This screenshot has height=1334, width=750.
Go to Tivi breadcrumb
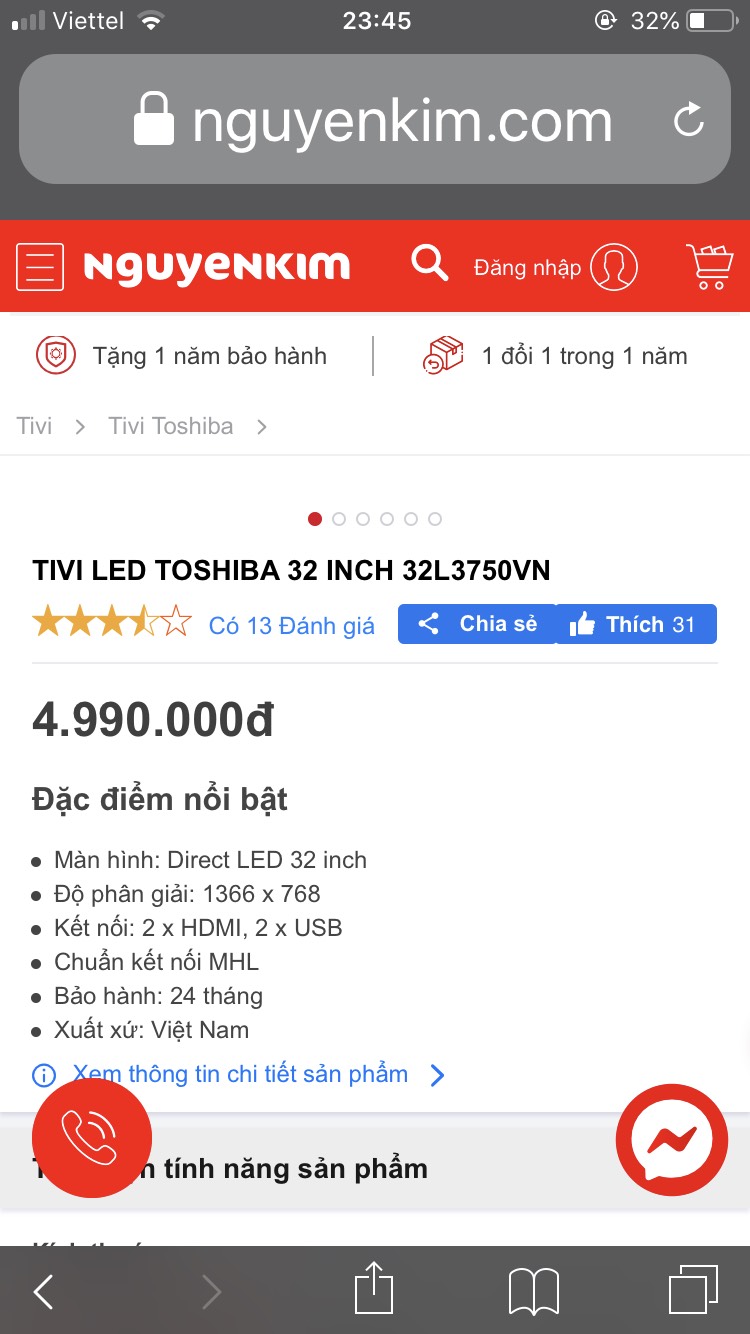[x=34, y=426]
